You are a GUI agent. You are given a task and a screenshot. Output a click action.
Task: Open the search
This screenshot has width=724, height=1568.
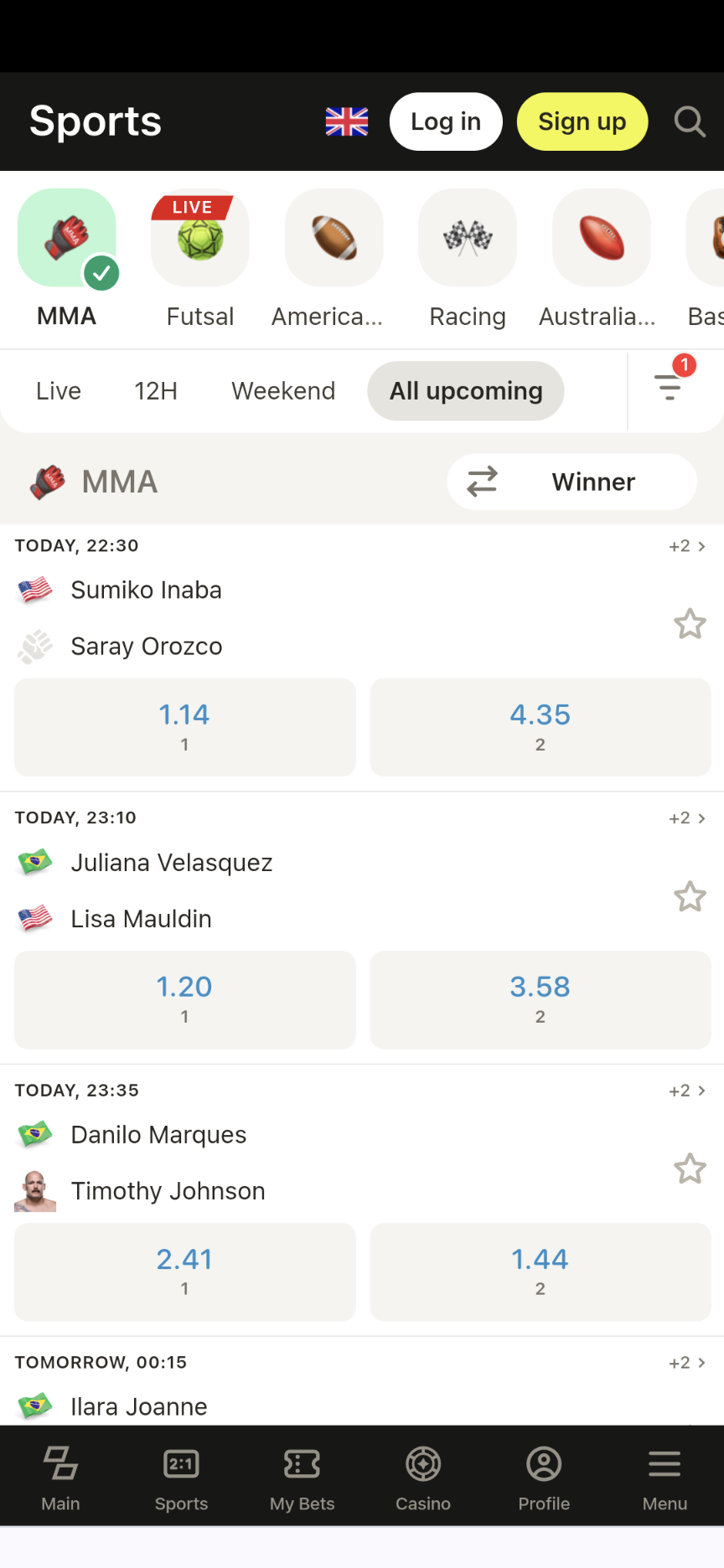(x=689, y=121)
